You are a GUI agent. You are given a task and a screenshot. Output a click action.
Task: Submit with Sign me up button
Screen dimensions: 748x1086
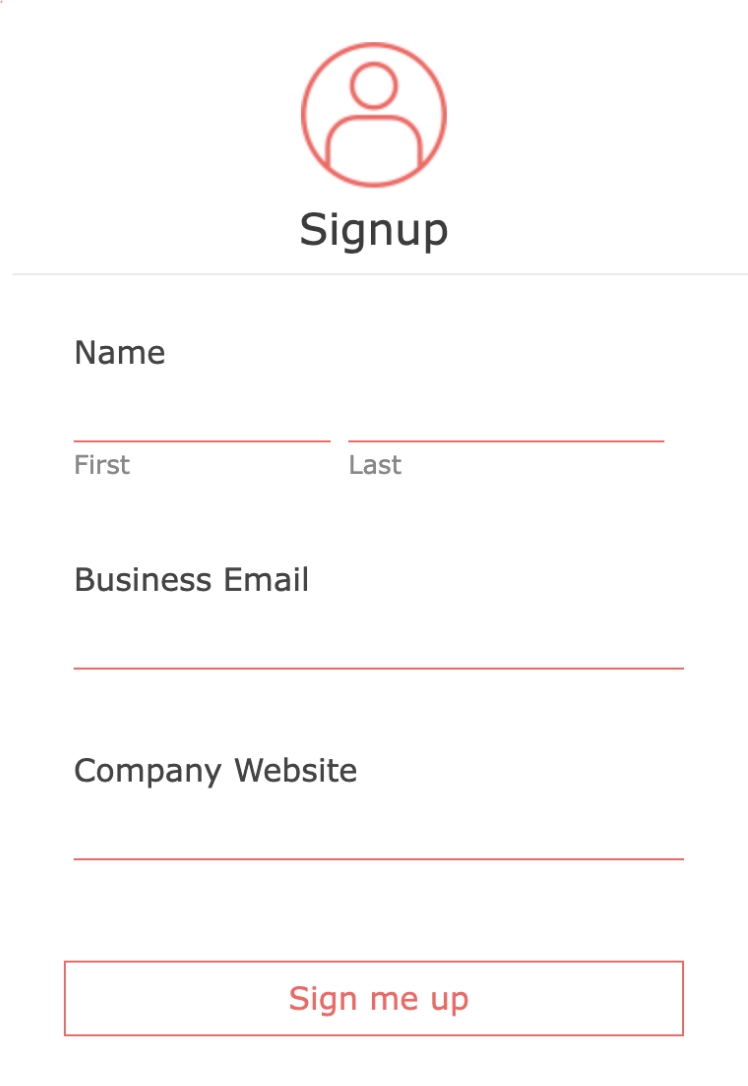click(374, 998)
